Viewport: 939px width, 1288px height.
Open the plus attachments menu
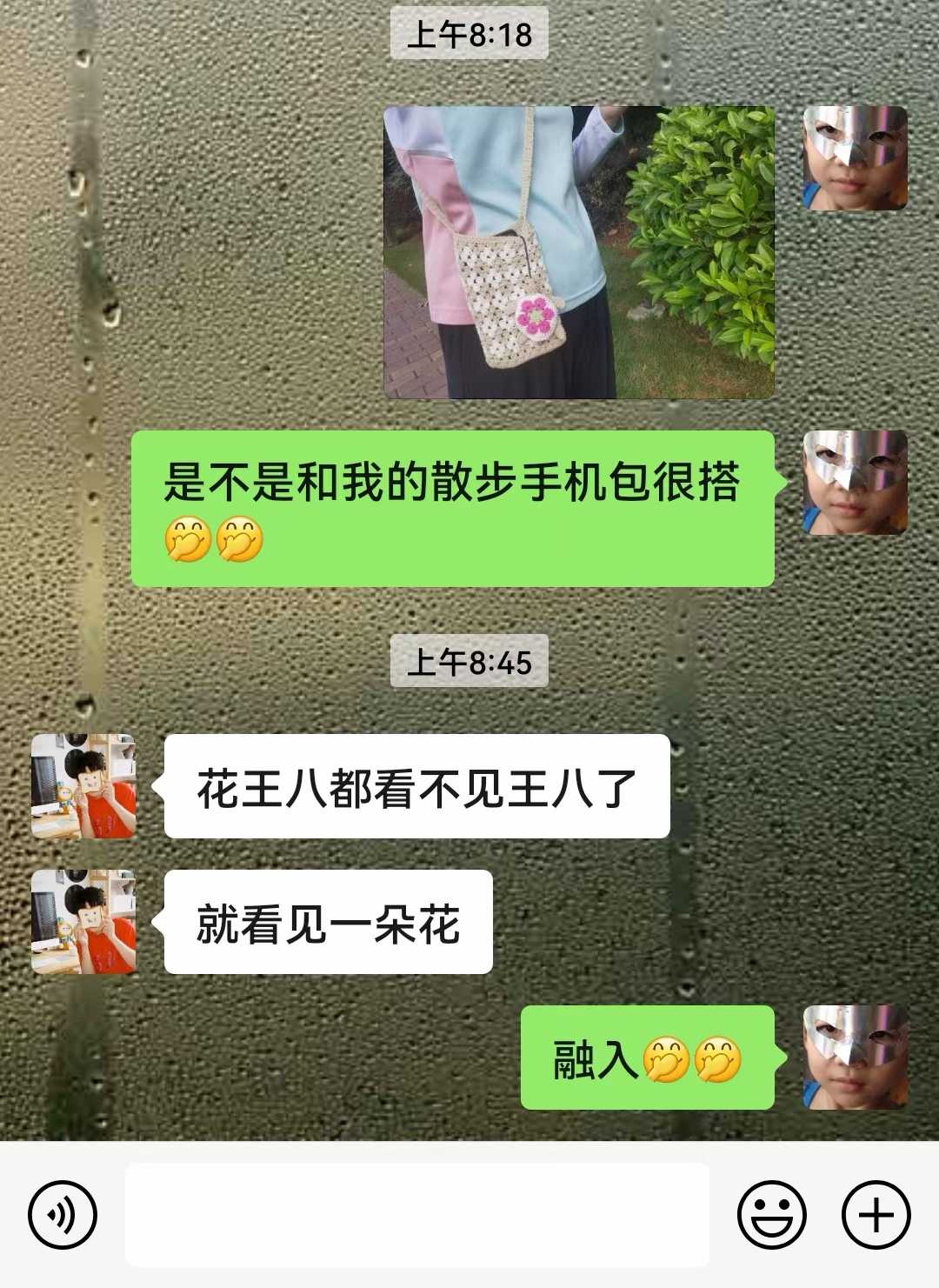coord(876,1214)
